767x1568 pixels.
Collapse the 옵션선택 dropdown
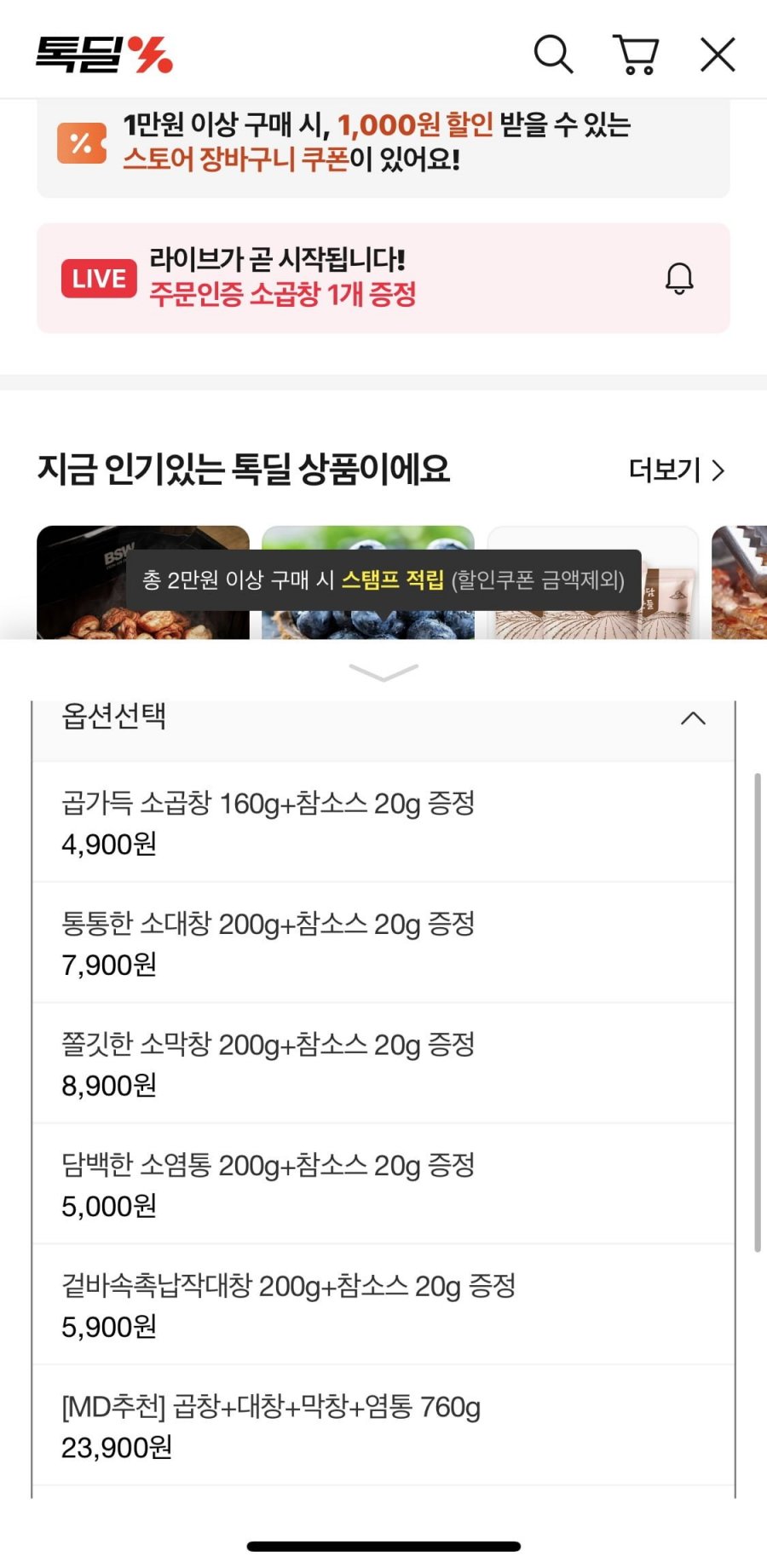point(693,718)
